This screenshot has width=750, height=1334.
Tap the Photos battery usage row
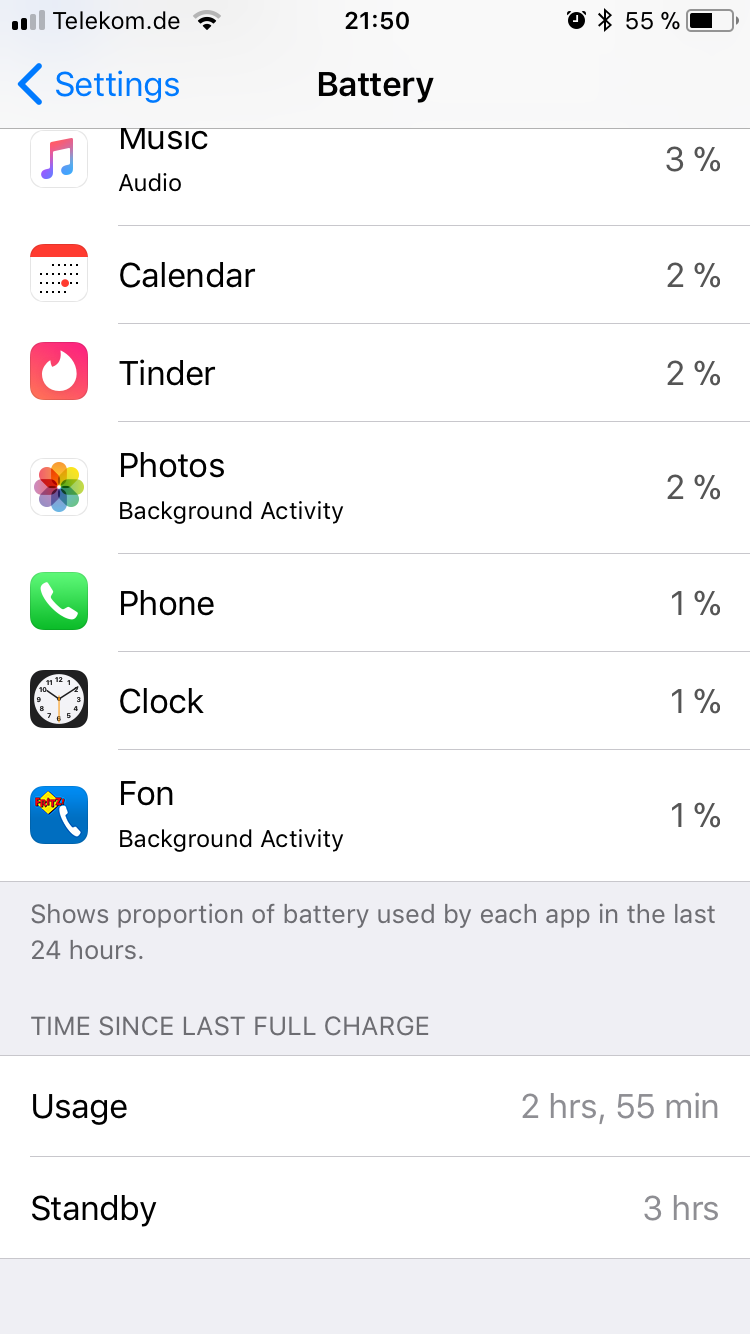(x=375, y=487)
